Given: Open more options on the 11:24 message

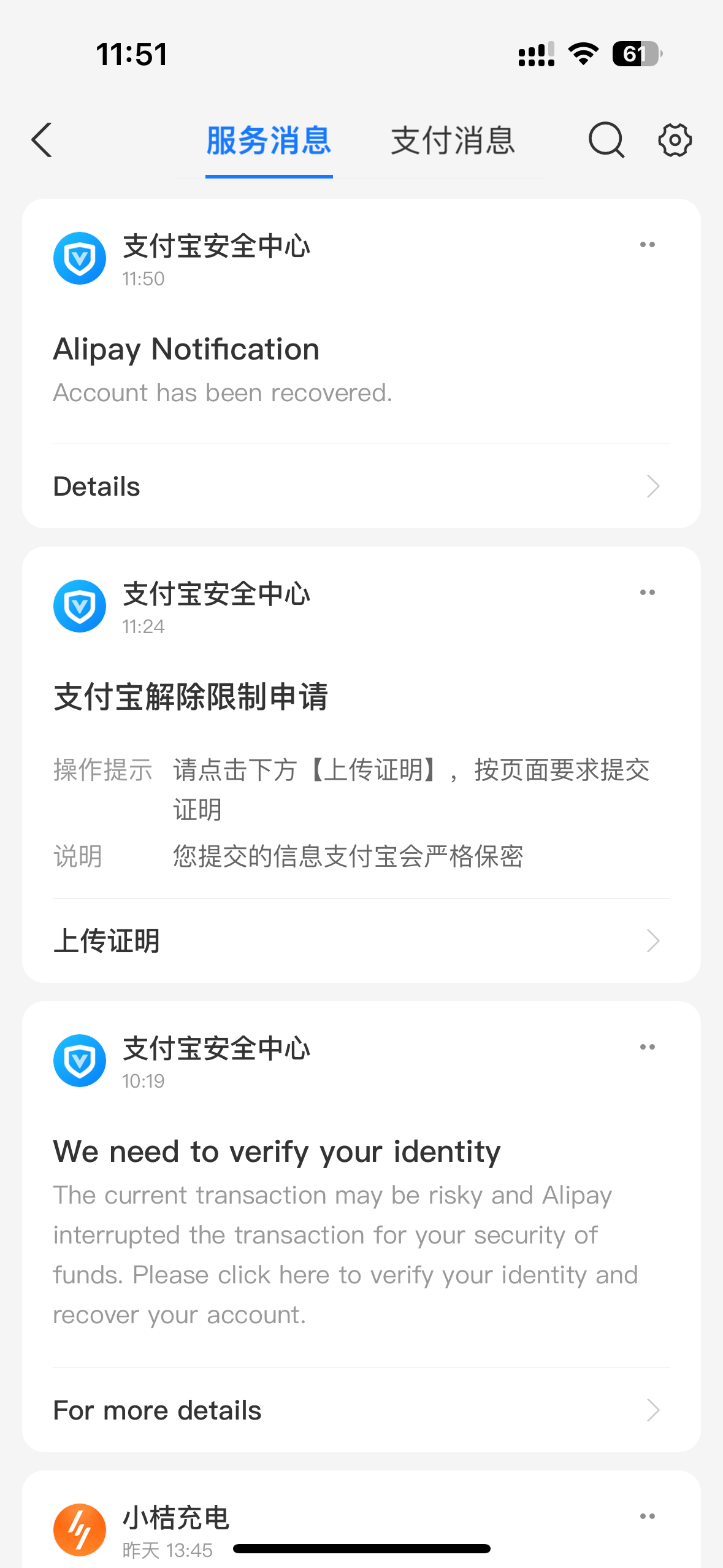Looking at the screenshot, I should [647, 593].
